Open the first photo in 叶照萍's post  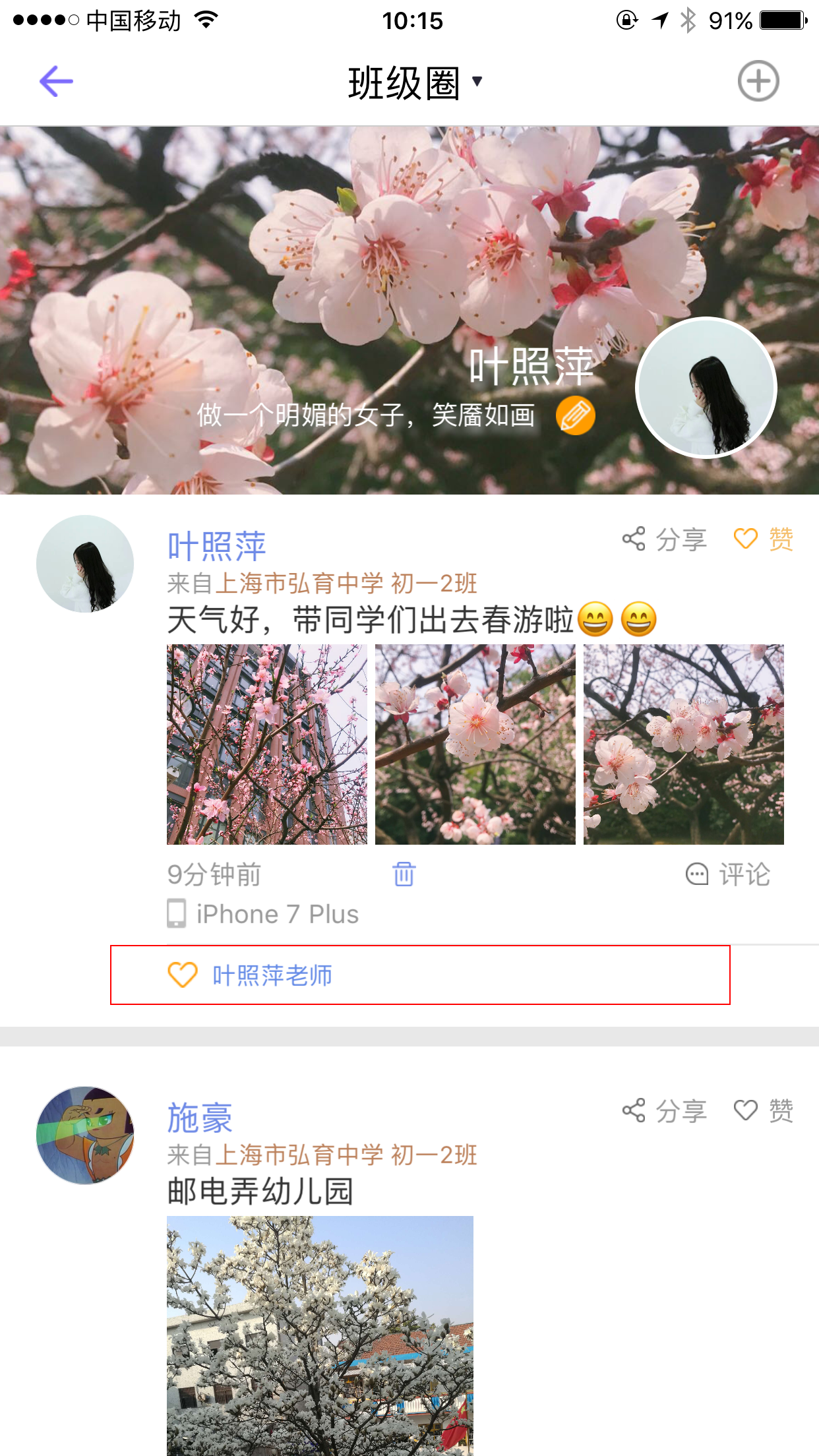pyautogui.click(x=267, y=744)
